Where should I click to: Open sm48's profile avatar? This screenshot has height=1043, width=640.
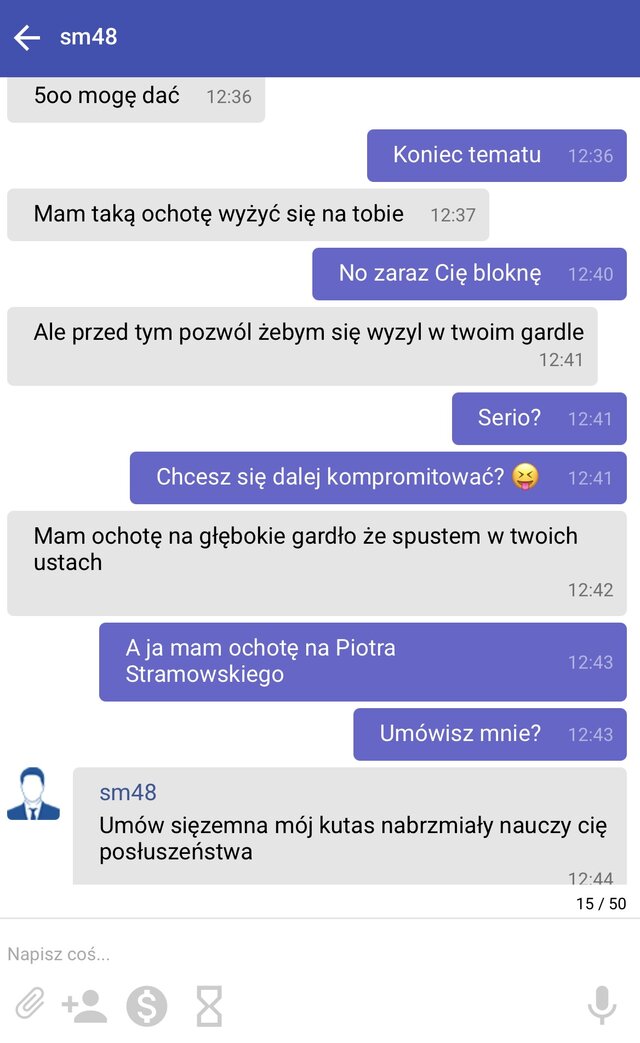[x=34, y=794]
